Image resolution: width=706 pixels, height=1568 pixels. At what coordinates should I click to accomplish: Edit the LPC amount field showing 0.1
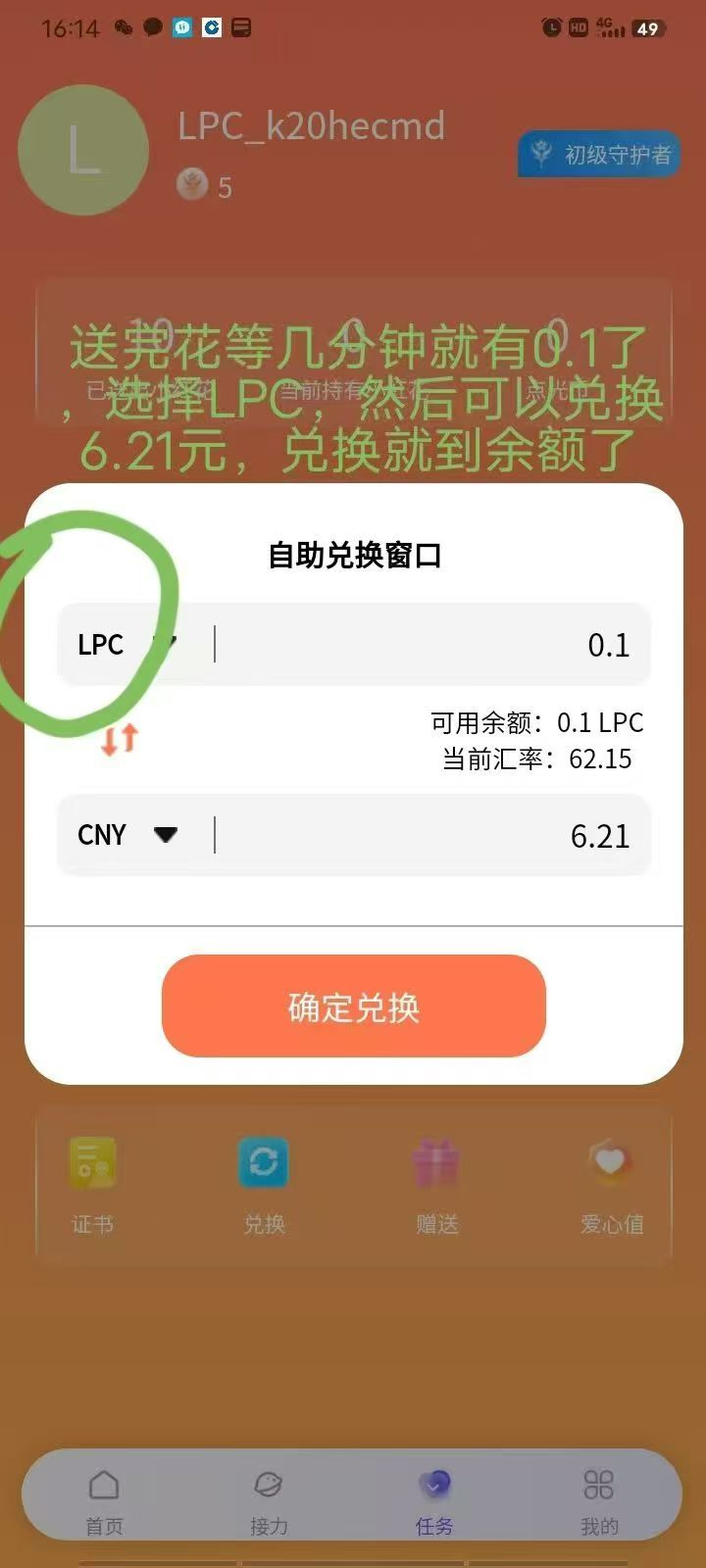coord(431,645)
